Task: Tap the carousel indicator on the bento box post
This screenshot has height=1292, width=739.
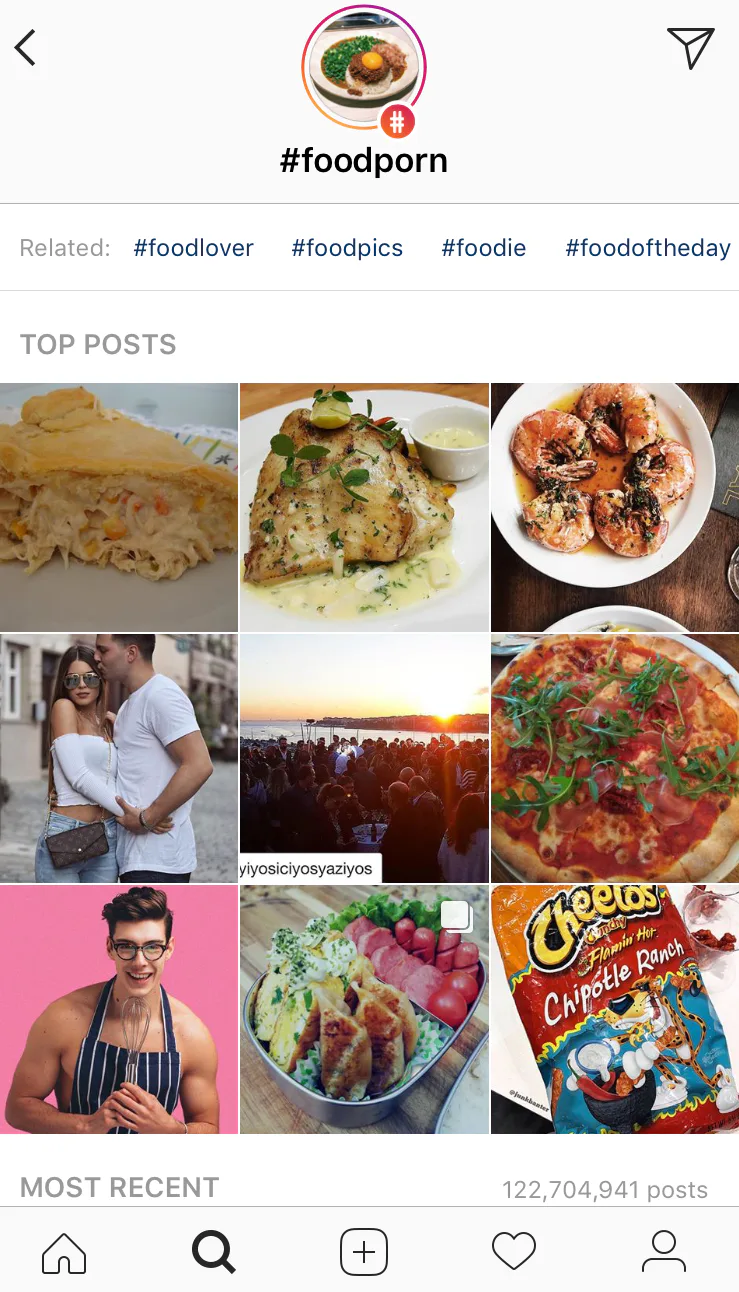Action: 457,914
